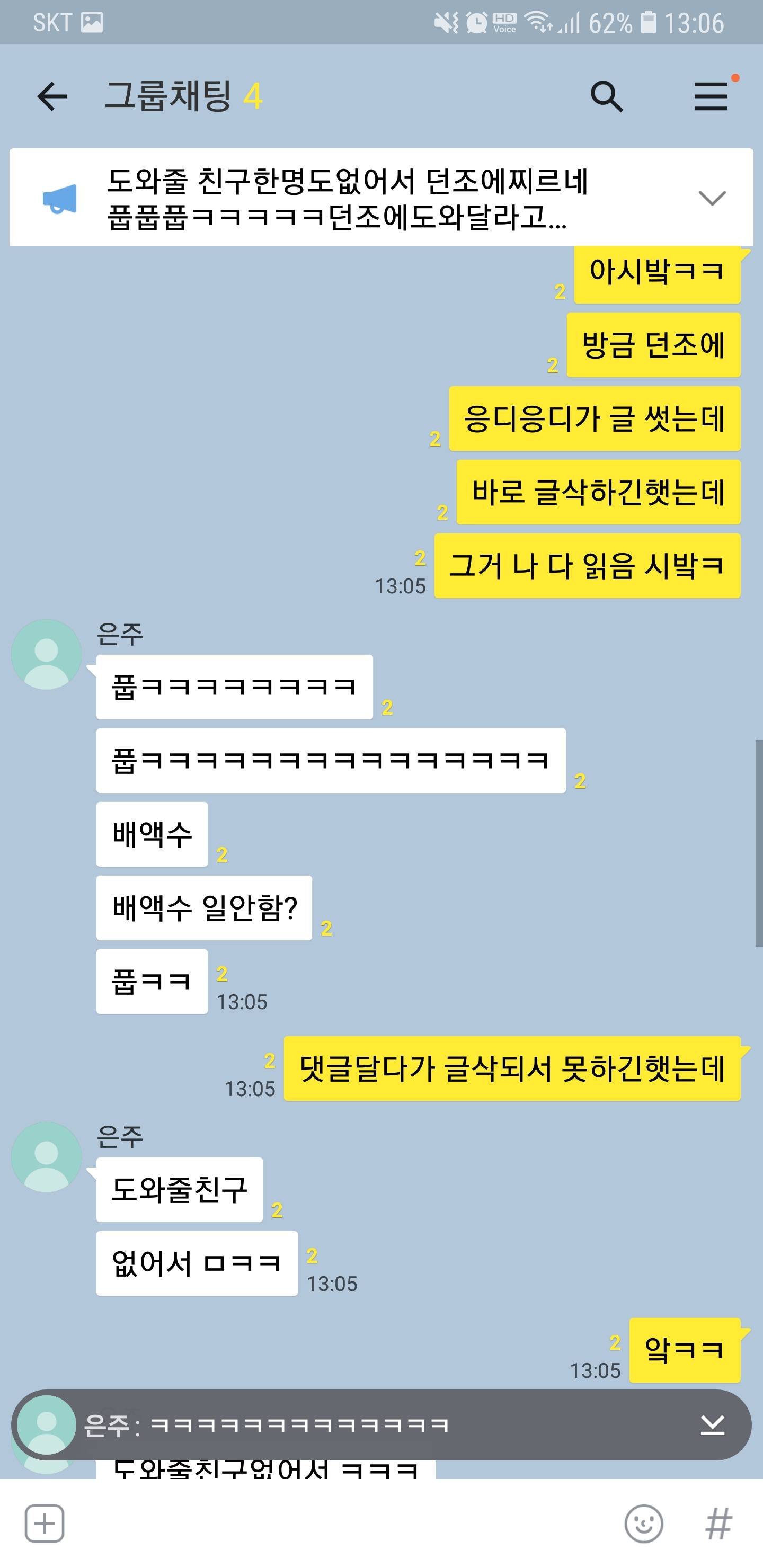Type in the message input field
The image size is (763, 1568).
click(341, 1524)
